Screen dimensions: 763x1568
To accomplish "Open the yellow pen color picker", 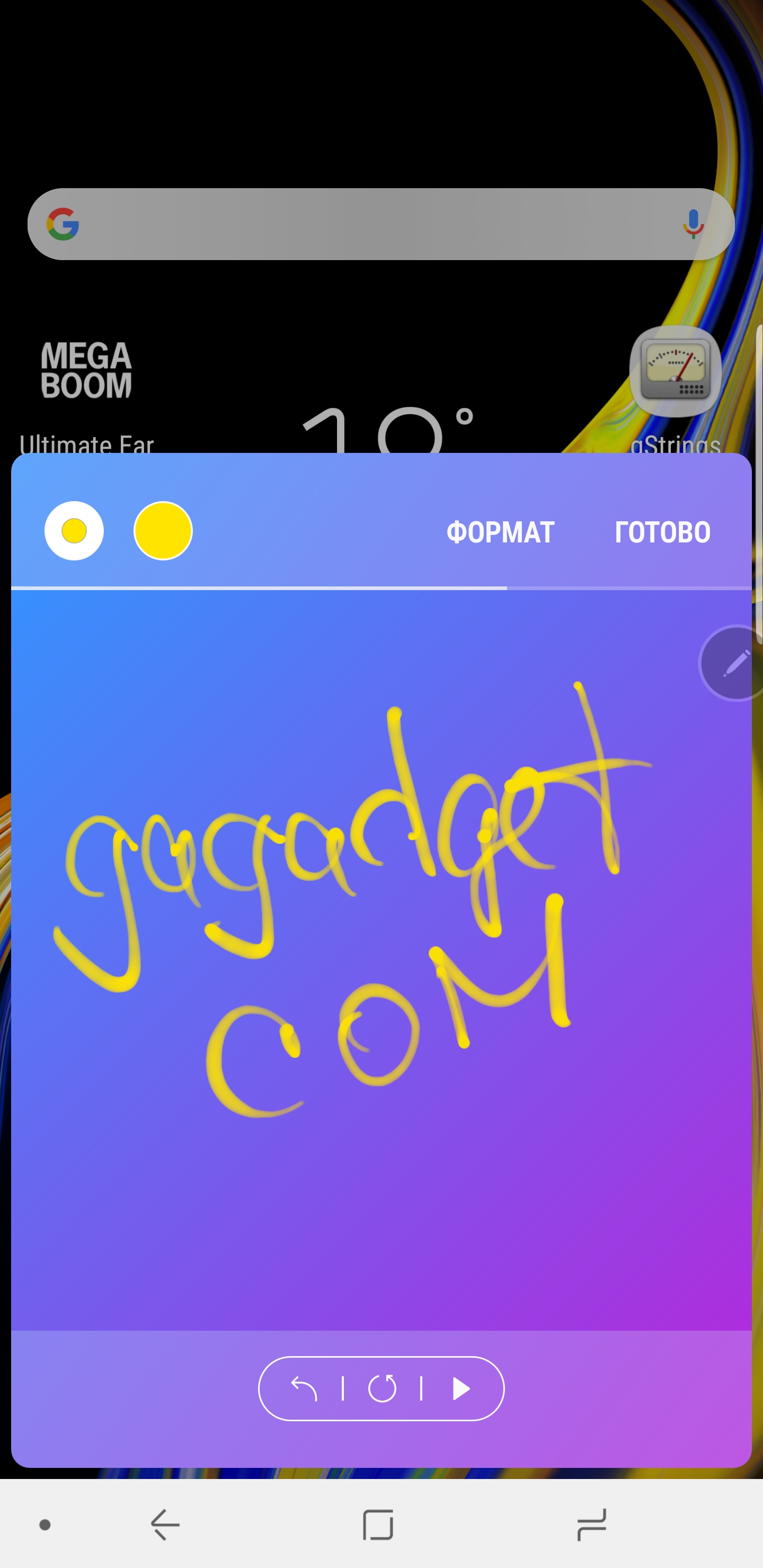I will pos(163,531).
